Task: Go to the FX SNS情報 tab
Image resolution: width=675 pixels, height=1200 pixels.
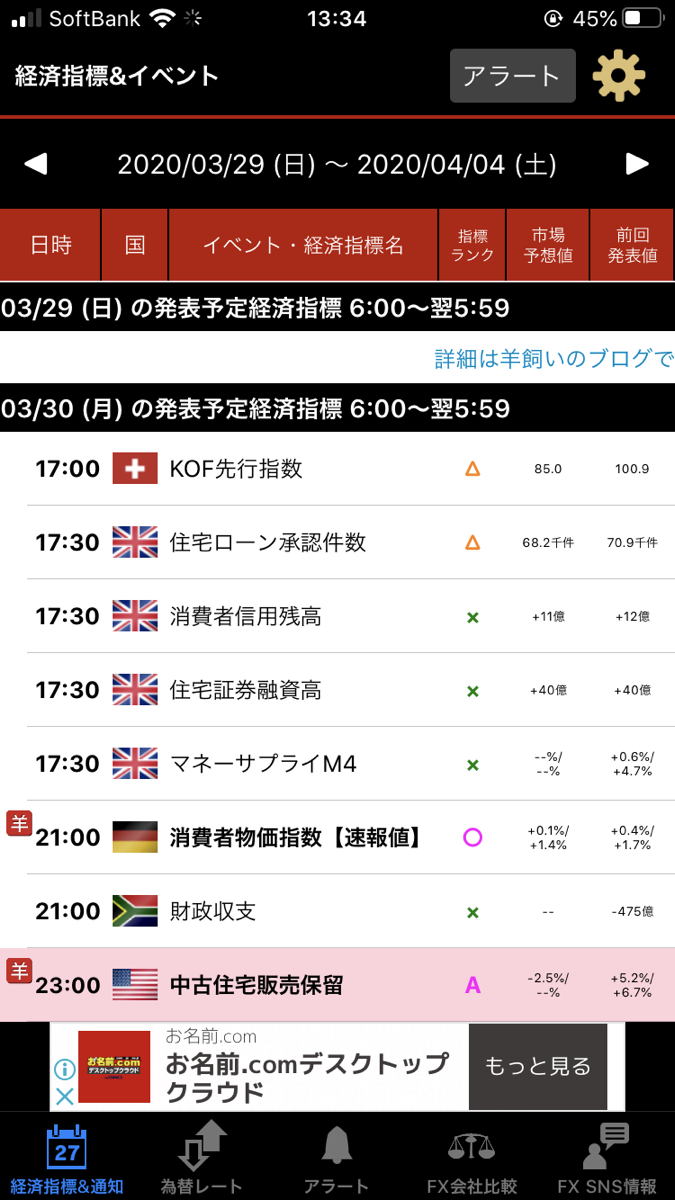Action: (x=606, y=1160)
